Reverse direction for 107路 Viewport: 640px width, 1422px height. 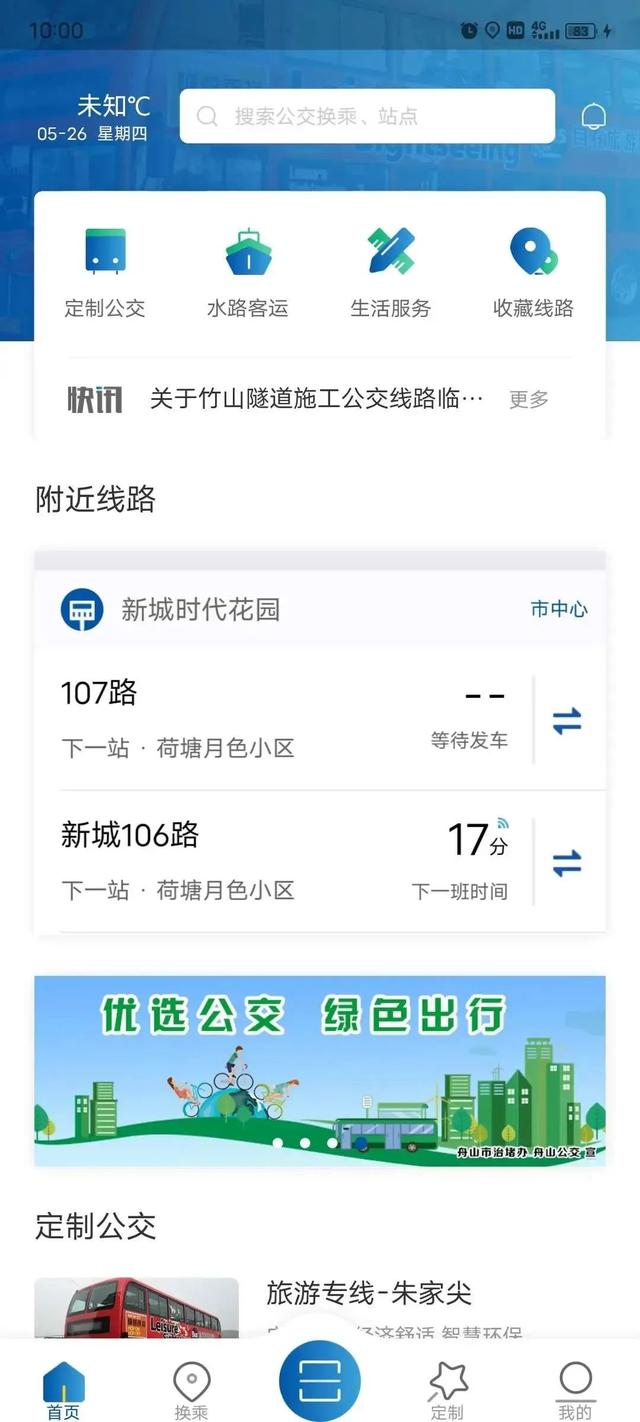(x=567, y=720)
